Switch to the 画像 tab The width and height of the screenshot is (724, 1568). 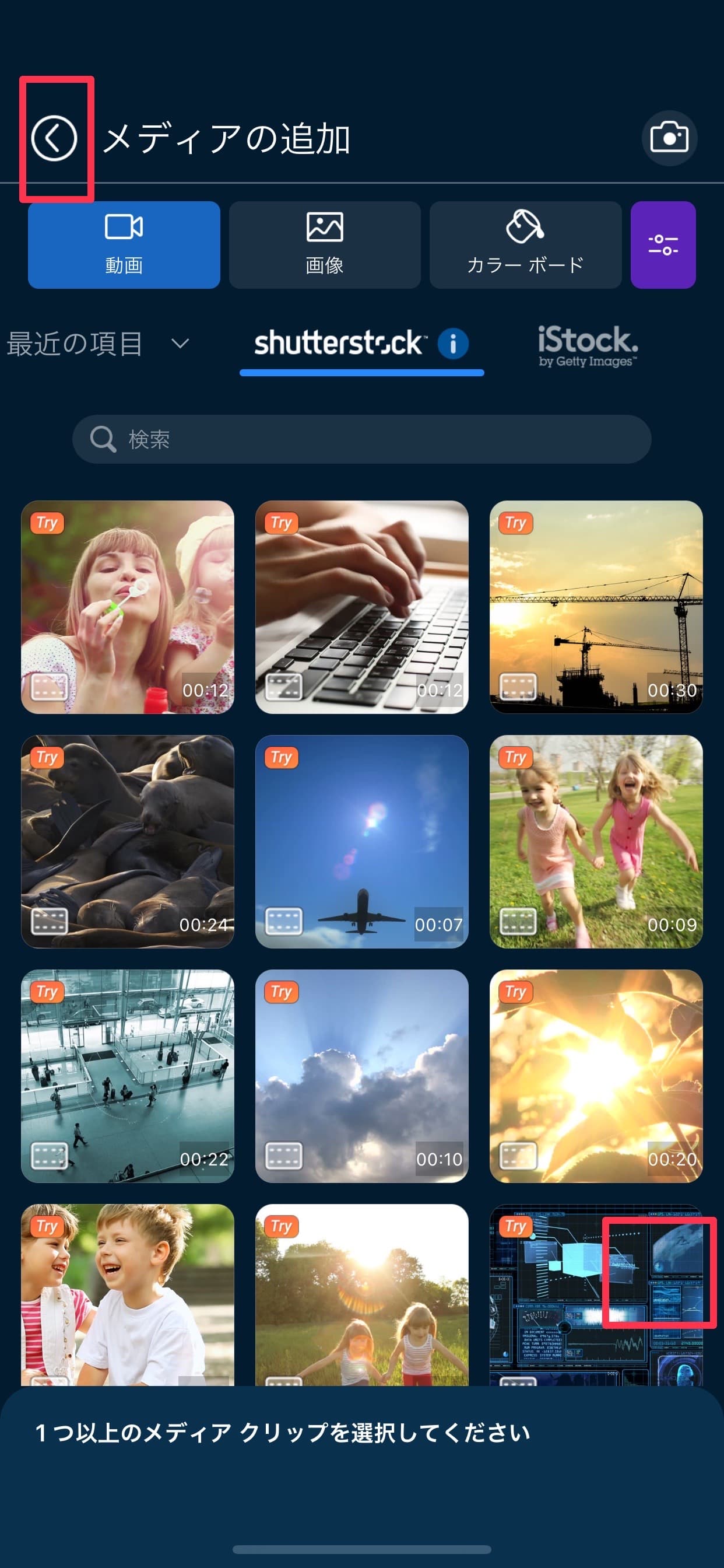pyautogui.click(x=324, y=244)
